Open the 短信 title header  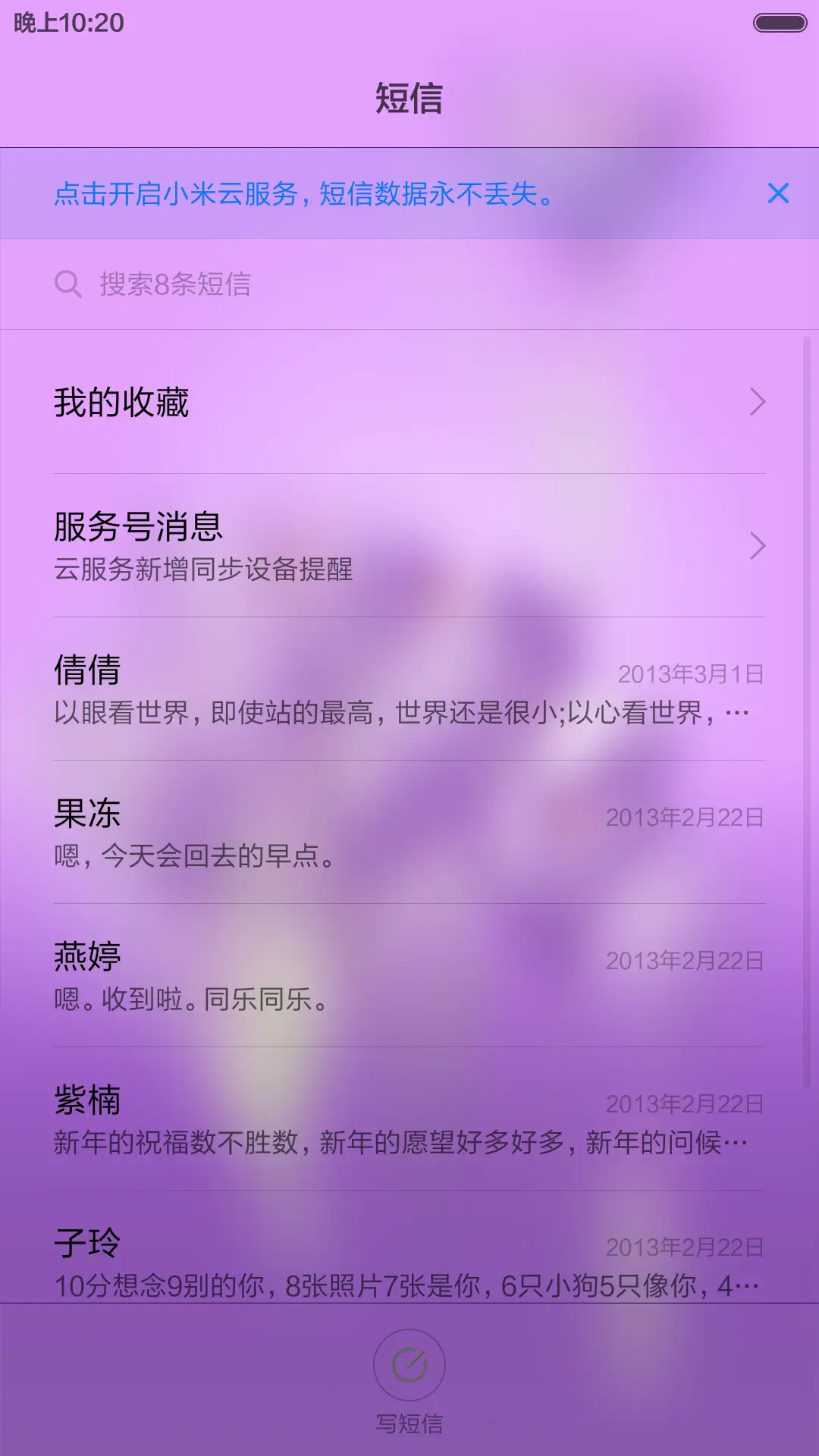click(409, 97)
